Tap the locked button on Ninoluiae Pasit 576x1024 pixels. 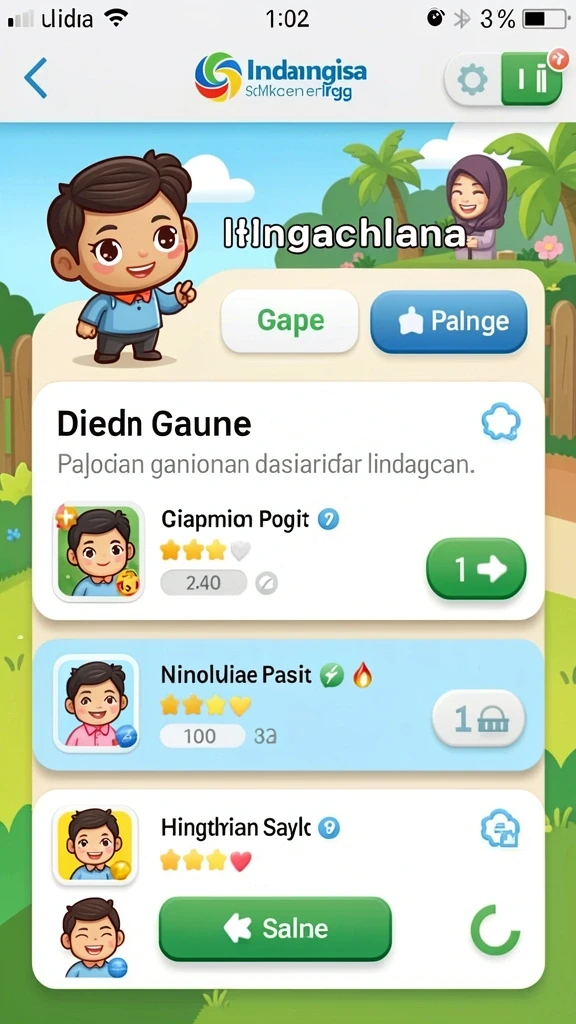479,718
